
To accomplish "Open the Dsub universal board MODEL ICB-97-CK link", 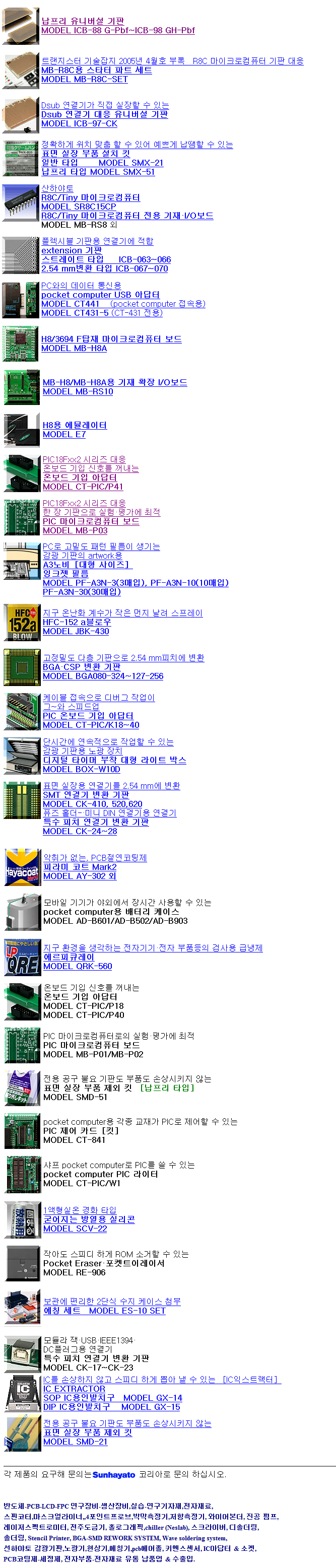I will [x=79, y=123].
